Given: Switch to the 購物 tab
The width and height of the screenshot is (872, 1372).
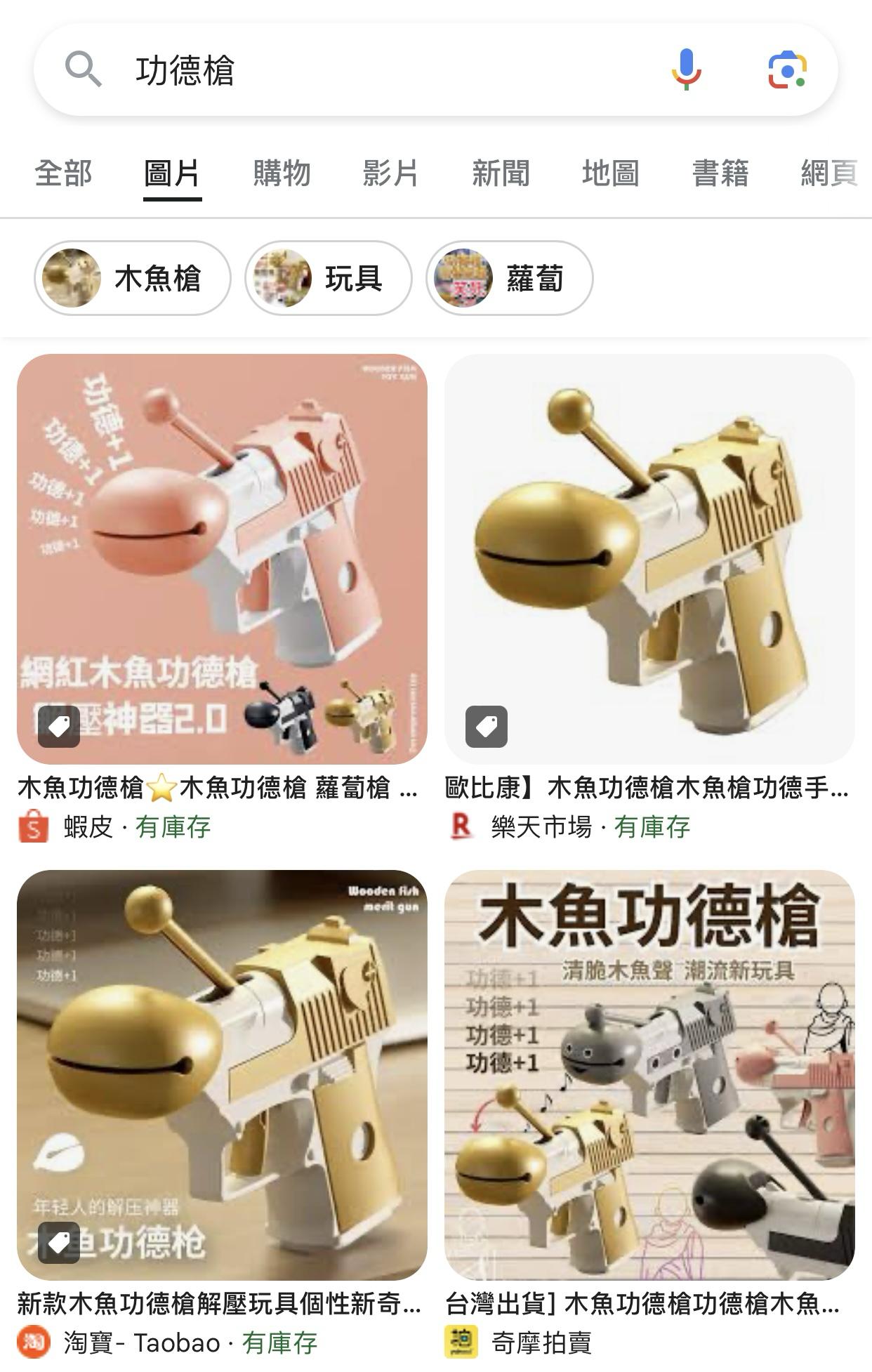Looking at the screenshot, I should [282, 173].
